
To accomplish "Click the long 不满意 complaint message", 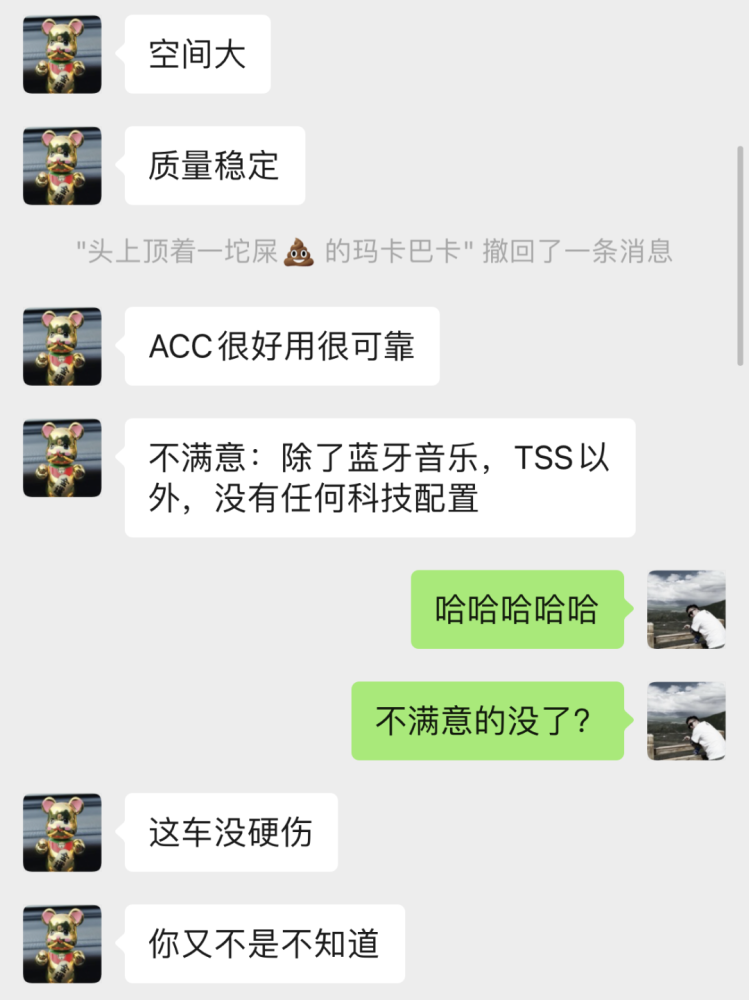I will [379, 477].
